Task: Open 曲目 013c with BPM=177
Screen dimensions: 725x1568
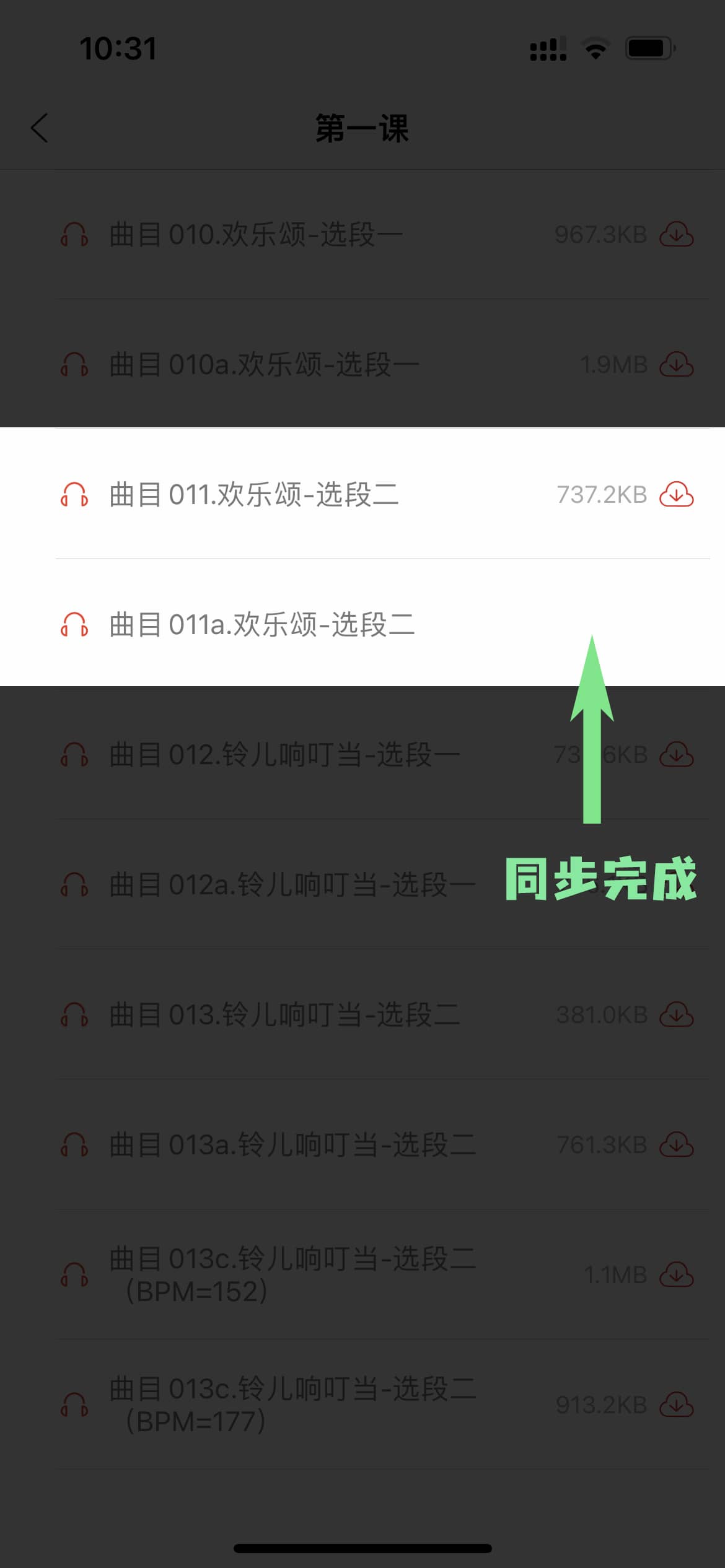Action: coord(292,1405)
